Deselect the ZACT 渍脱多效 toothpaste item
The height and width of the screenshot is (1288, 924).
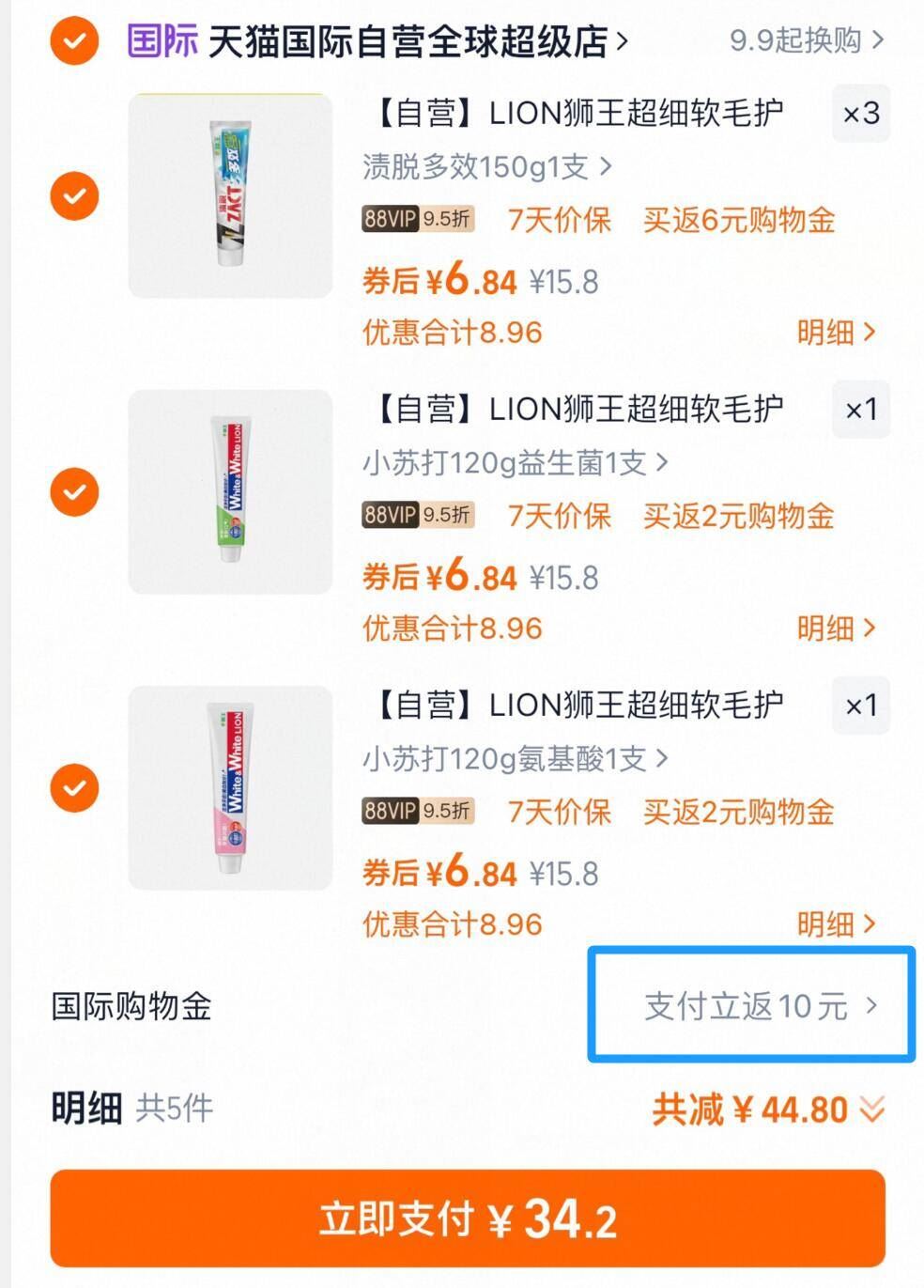pyautogui.click(x=73, y=195)
